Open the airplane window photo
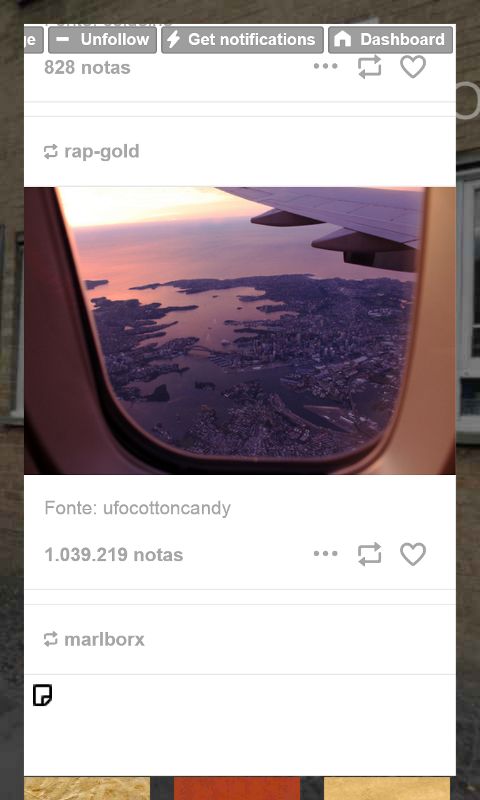 point(240,331)
